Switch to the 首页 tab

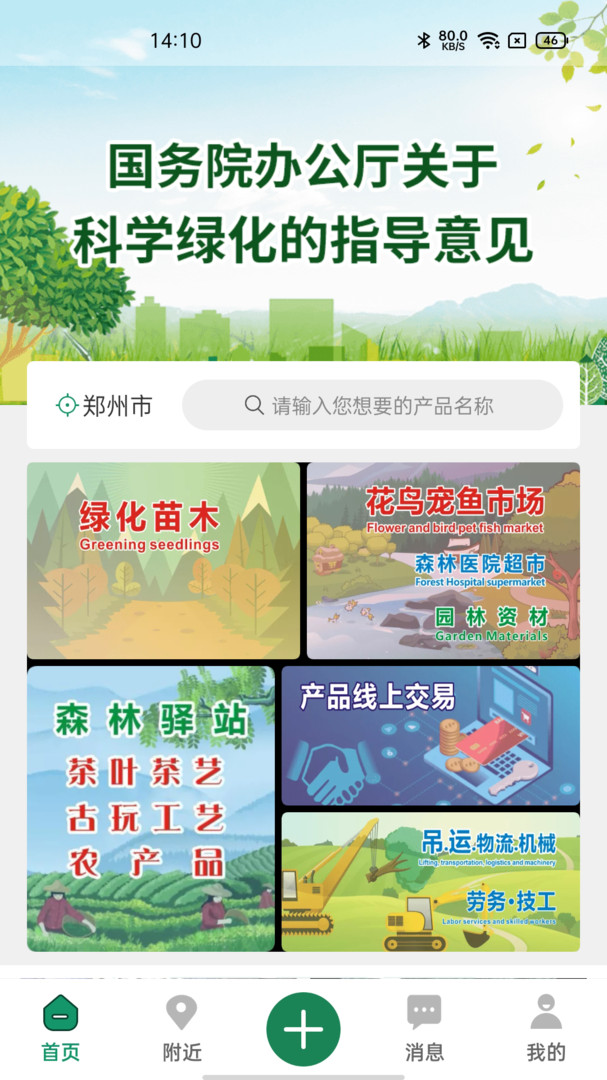coord(60,1029)
